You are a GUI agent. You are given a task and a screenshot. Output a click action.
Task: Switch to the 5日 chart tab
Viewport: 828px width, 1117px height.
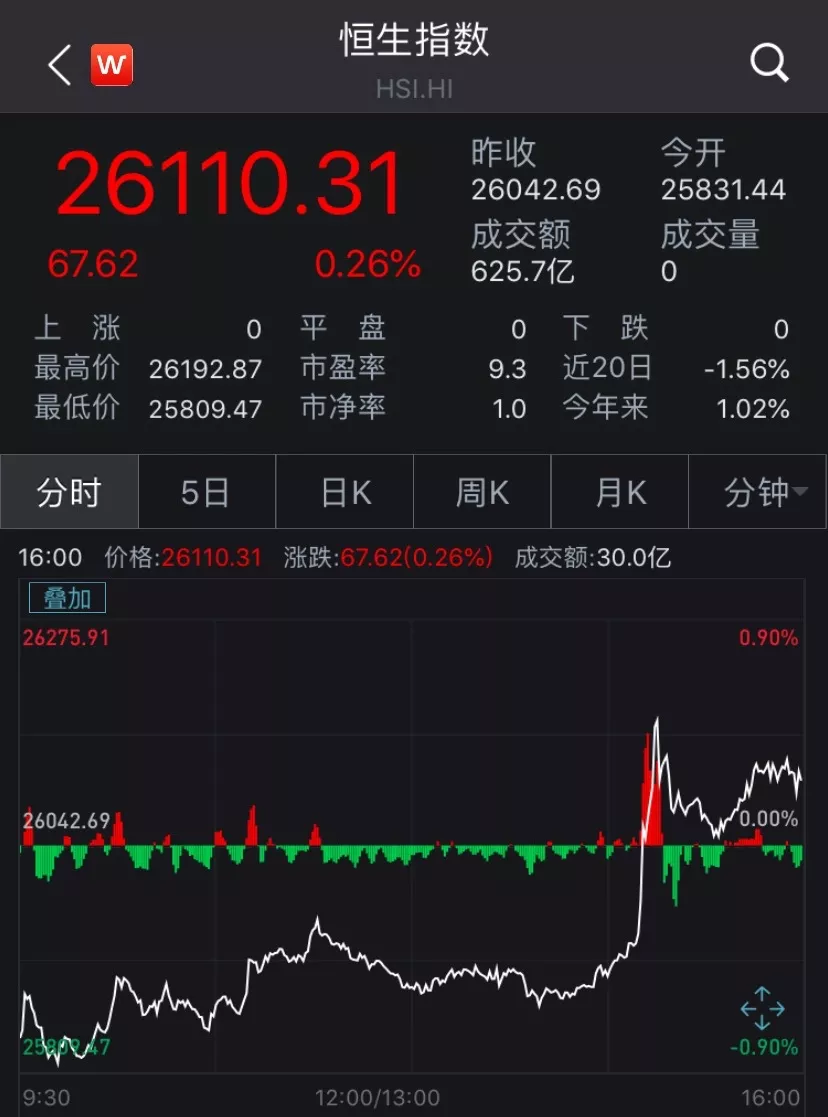(x=206, y=492)
